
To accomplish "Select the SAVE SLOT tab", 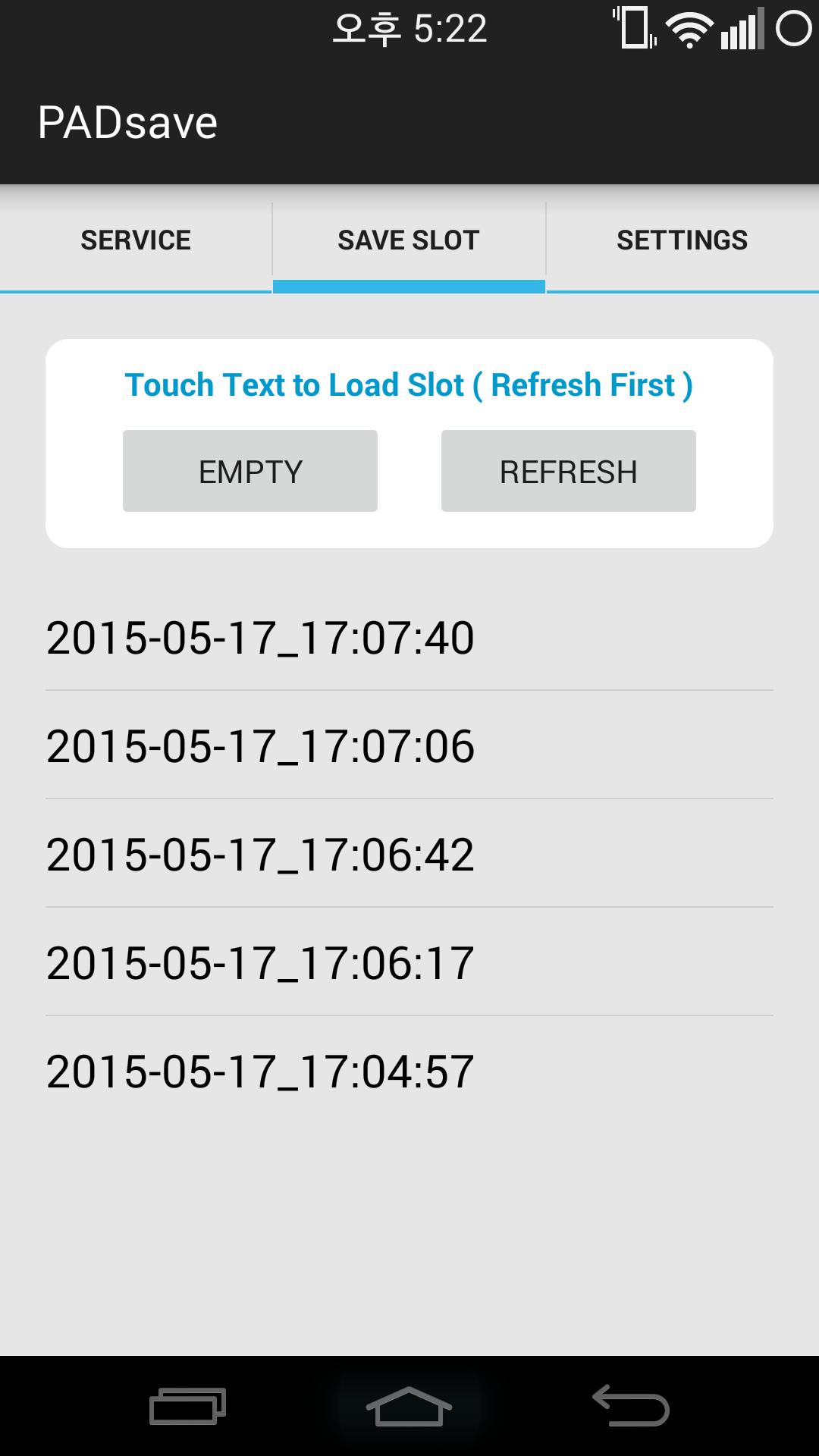I will pos(409,240).
